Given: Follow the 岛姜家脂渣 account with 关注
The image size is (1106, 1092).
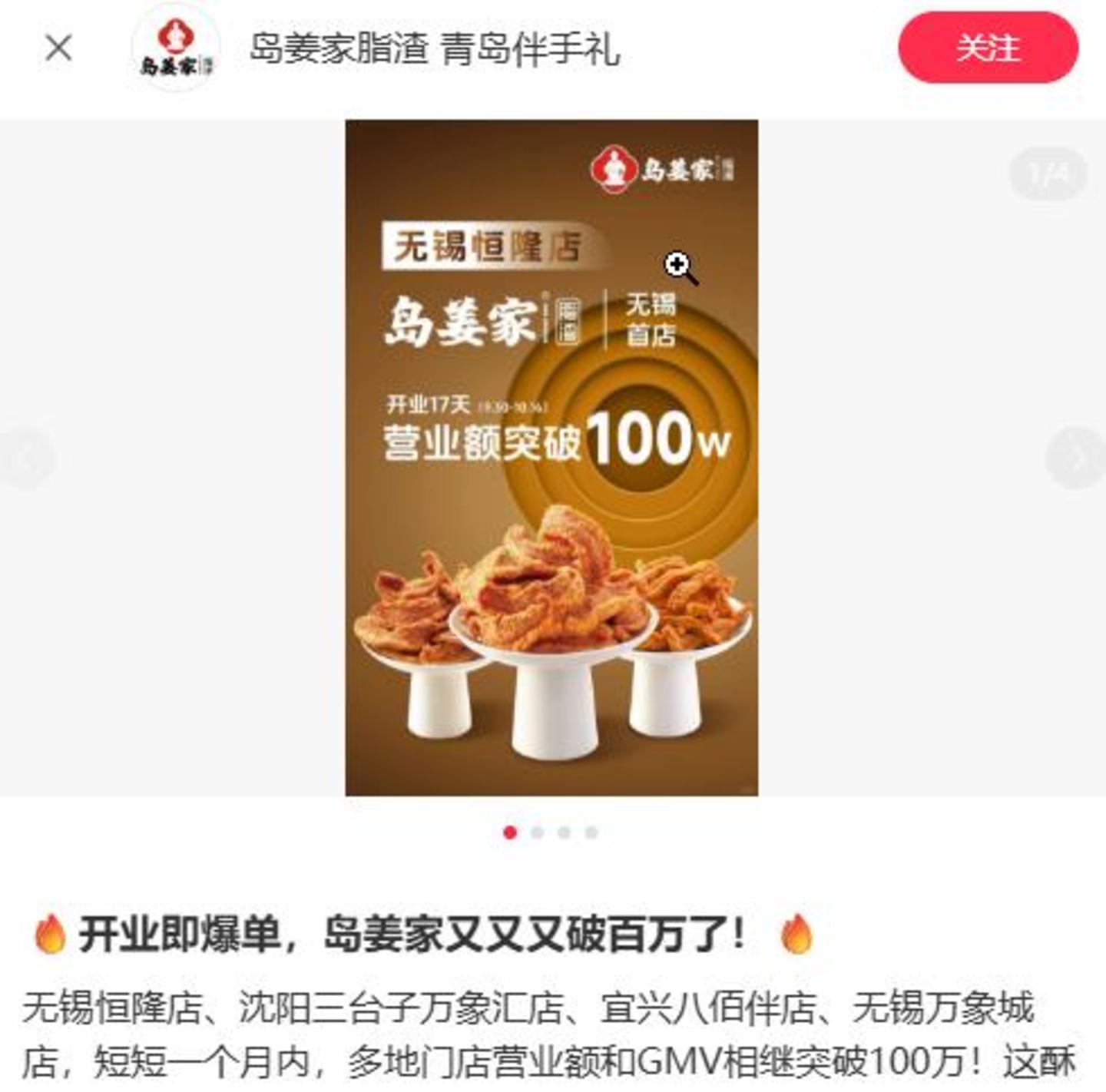Looking at the screenshot, I should click(988, 48).
